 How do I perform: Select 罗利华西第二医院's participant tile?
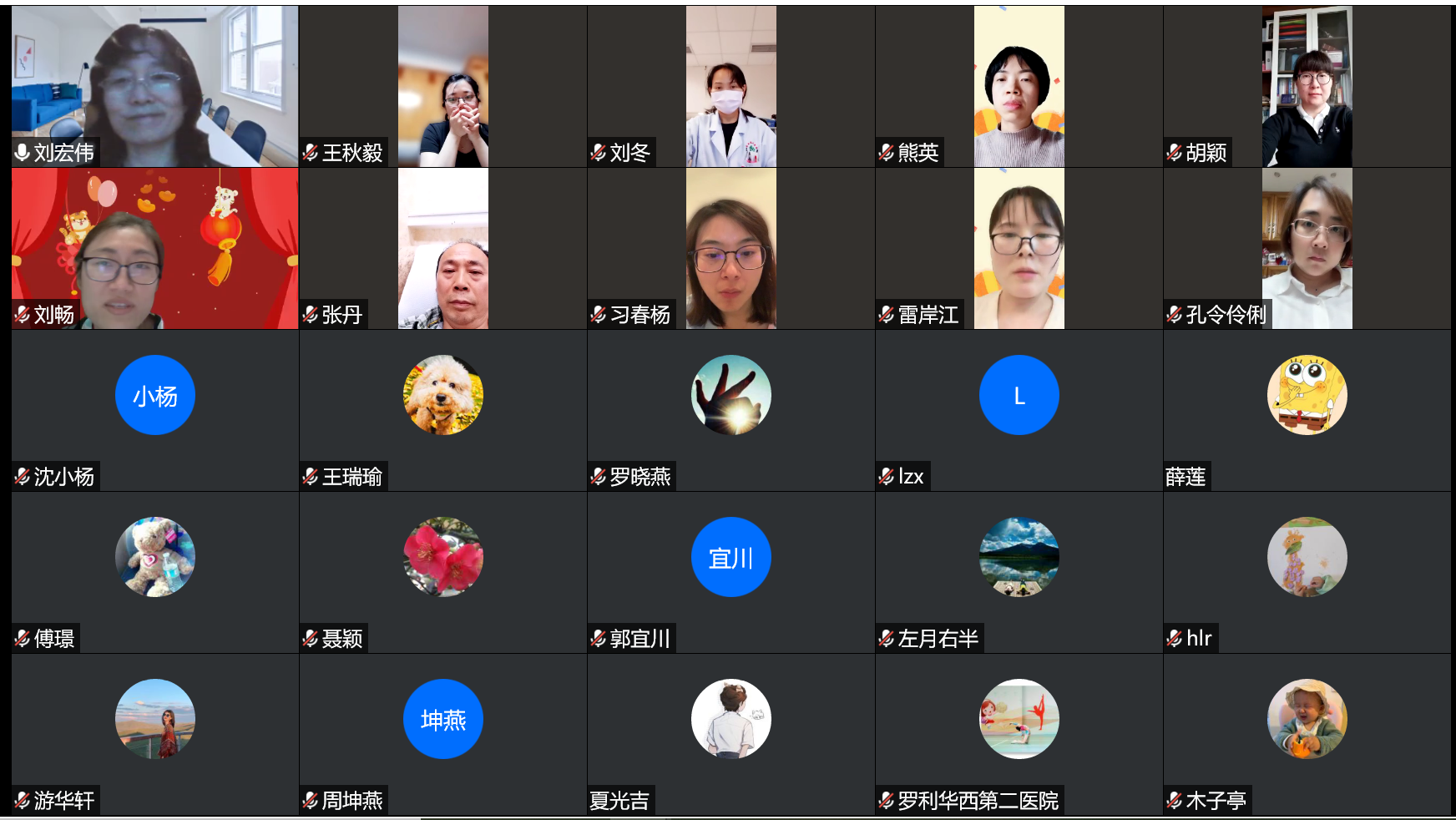[x=1019, y=734]
